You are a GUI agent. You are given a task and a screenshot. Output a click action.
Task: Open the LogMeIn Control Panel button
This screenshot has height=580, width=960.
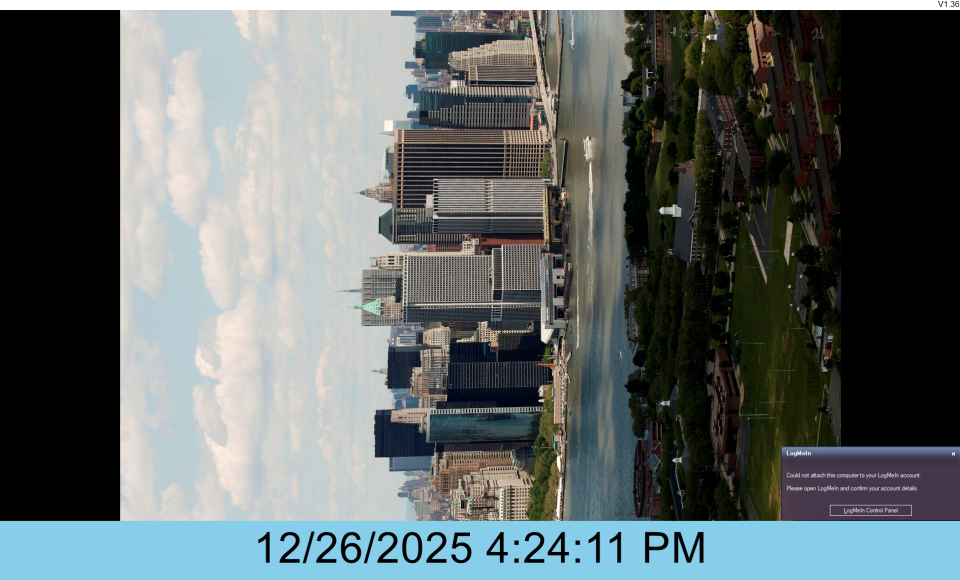click(x=870, y=510)
